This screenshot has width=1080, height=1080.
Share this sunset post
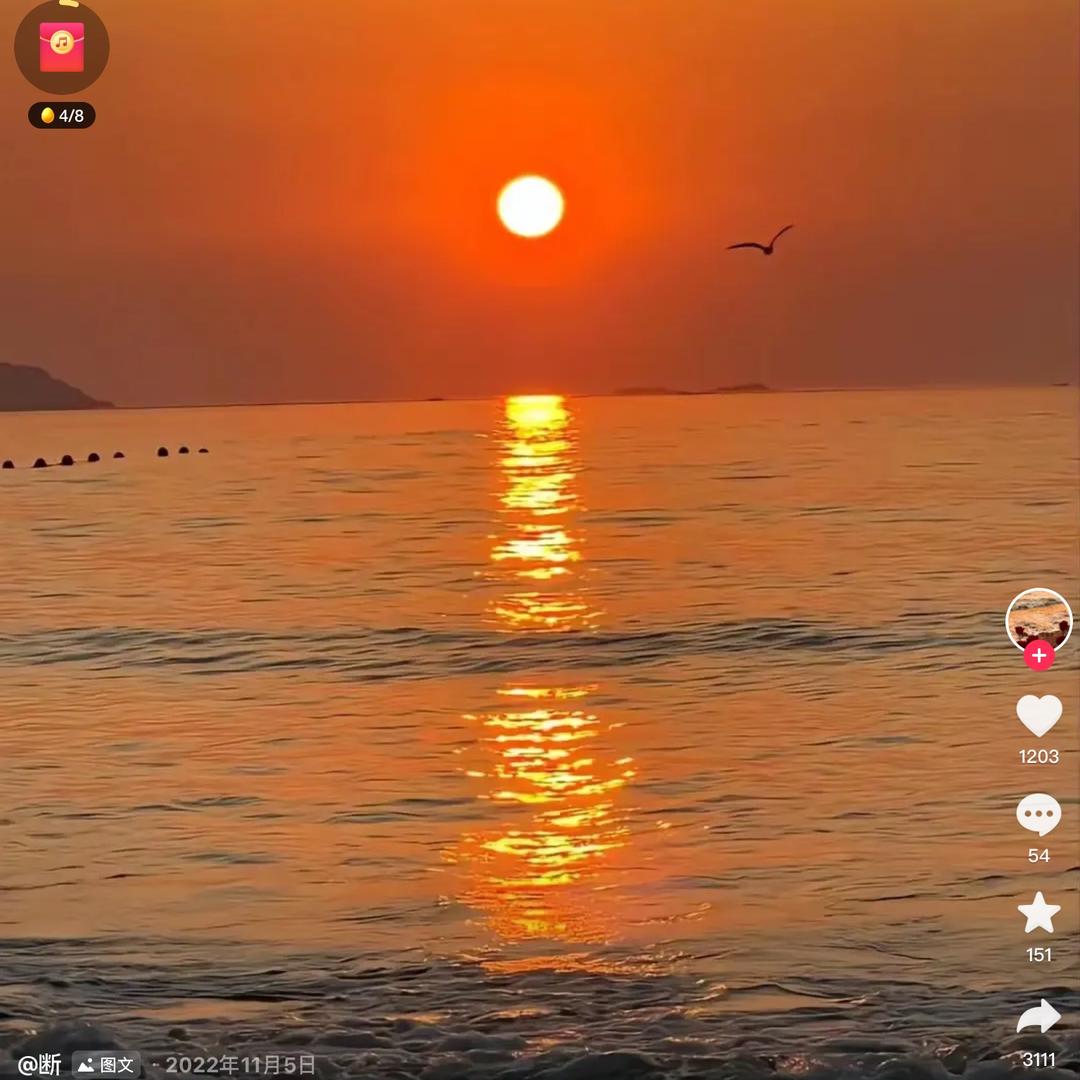(1039, 1017)
